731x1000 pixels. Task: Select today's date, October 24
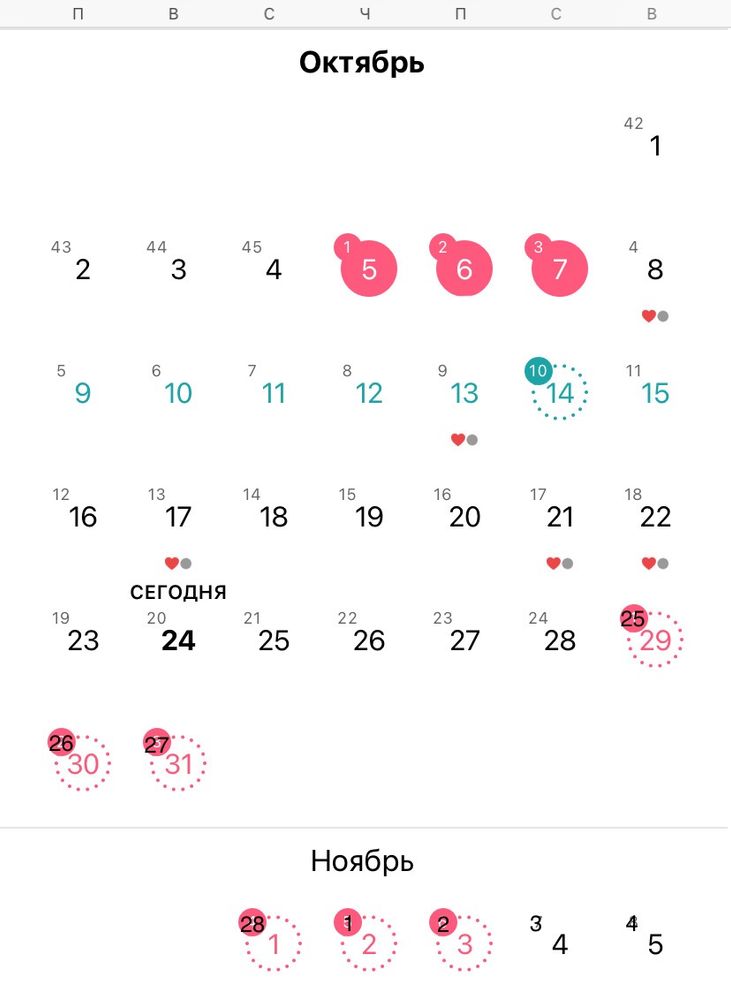[178, 641]
